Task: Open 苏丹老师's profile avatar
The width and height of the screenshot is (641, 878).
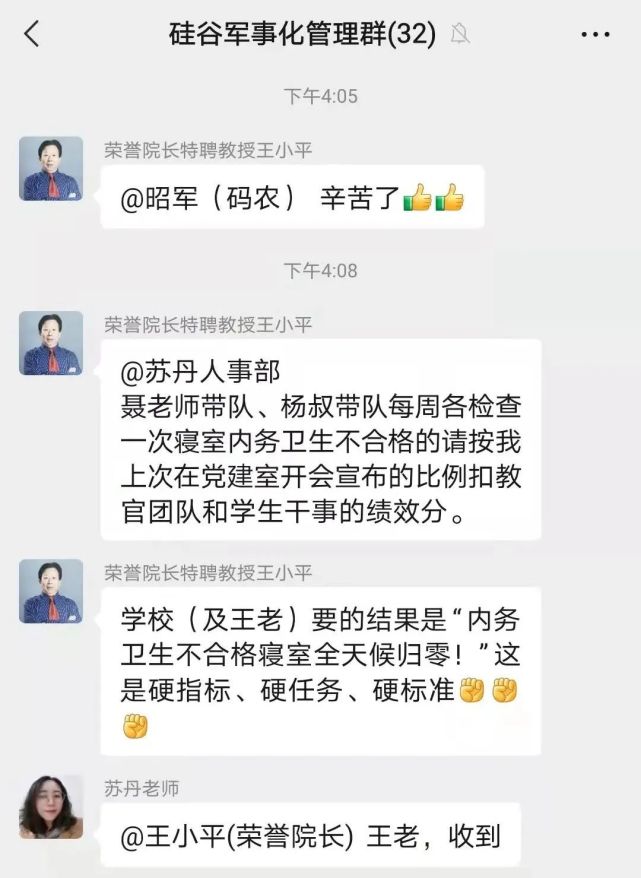Action: point(51,806)
